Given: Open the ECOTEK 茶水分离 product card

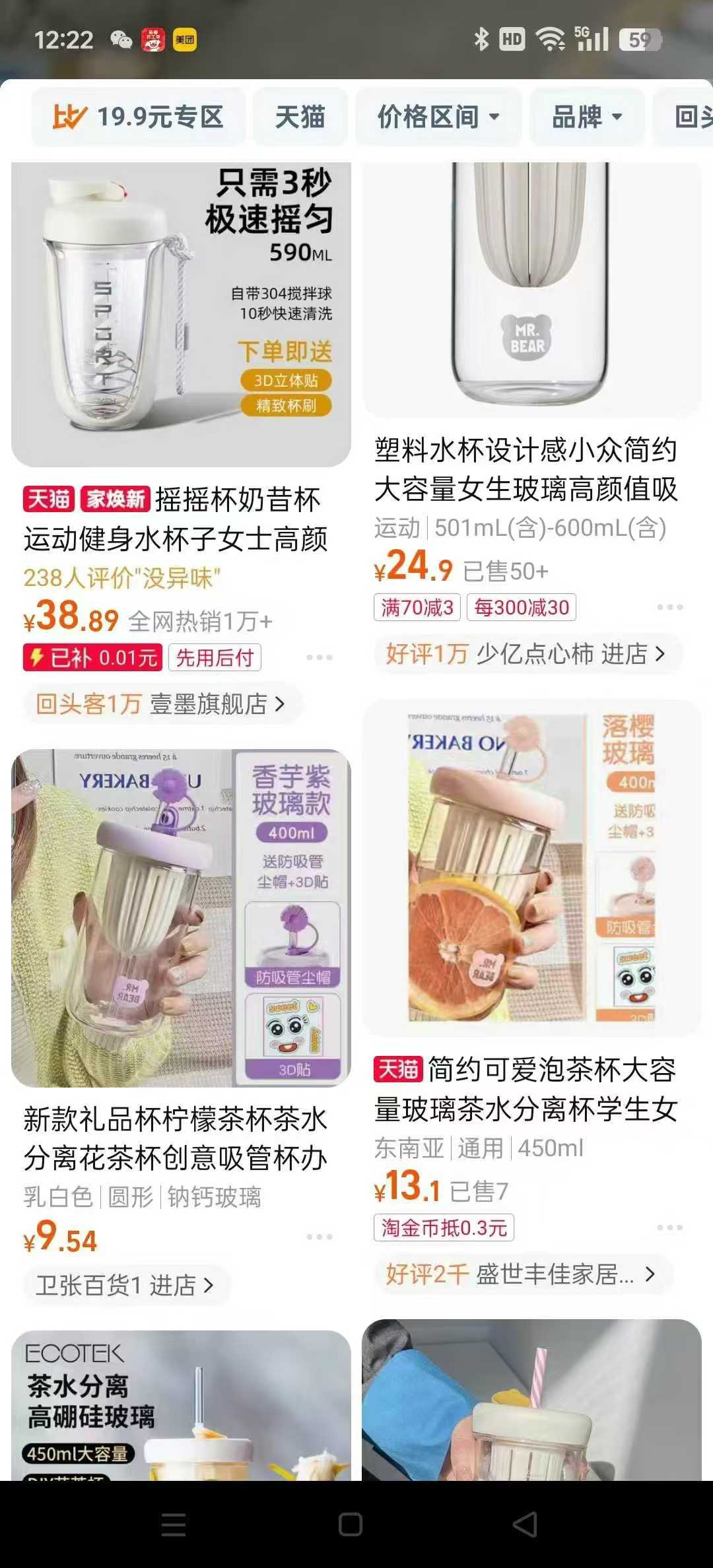Looking at the screenshot, I should pyautogui.click(x=181, y=1406).
